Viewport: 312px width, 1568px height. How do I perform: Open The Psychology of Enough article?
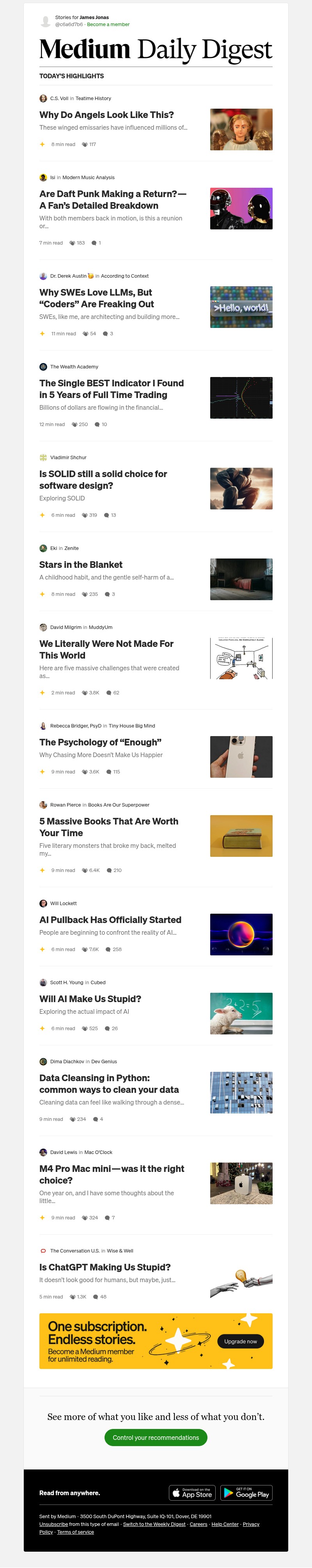(101, 742)
